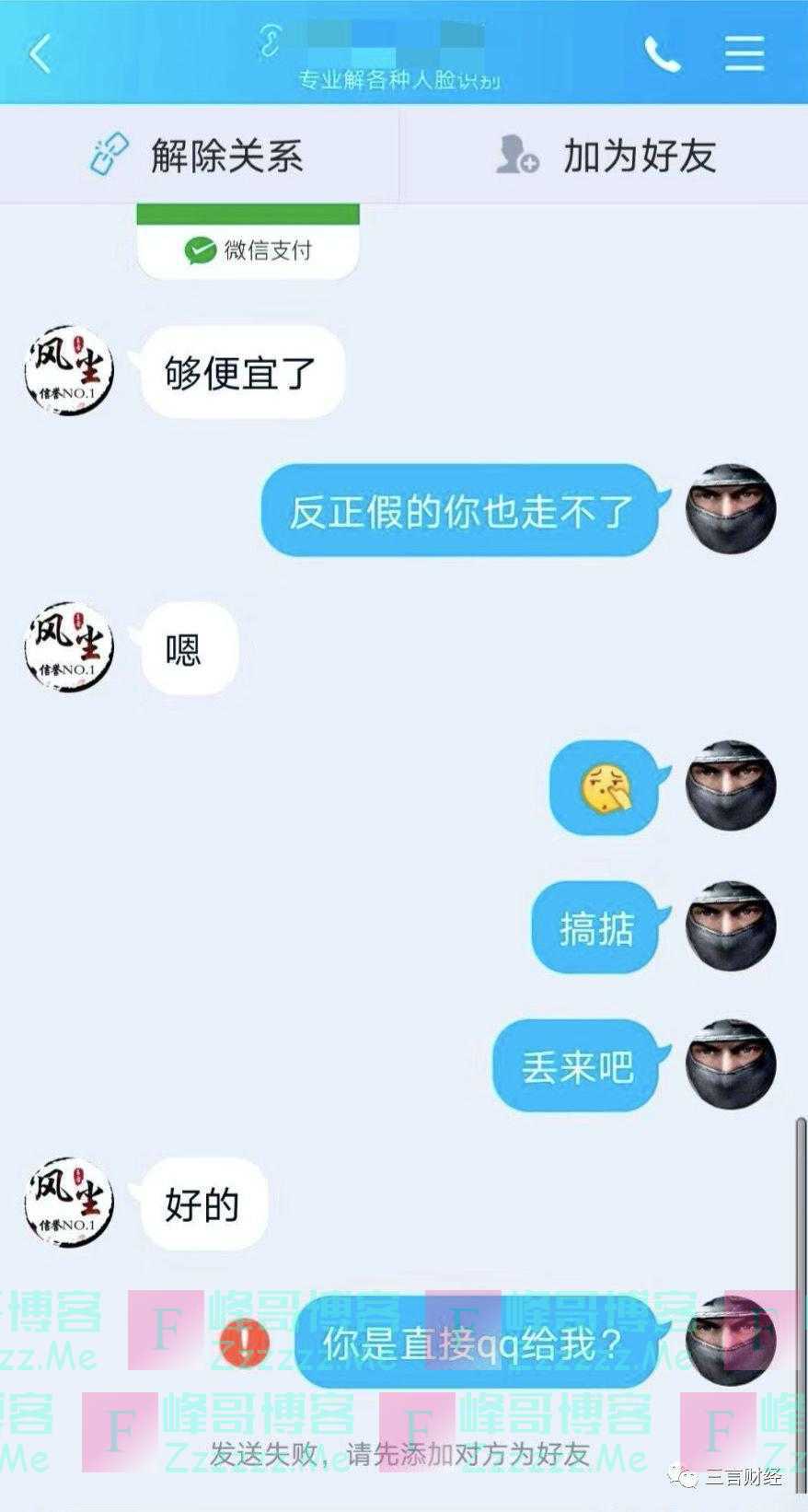Open sender avatar beside 够便宜了
Screen dimensions: 808x1512
pyautogui.click(x=69, y=370)
